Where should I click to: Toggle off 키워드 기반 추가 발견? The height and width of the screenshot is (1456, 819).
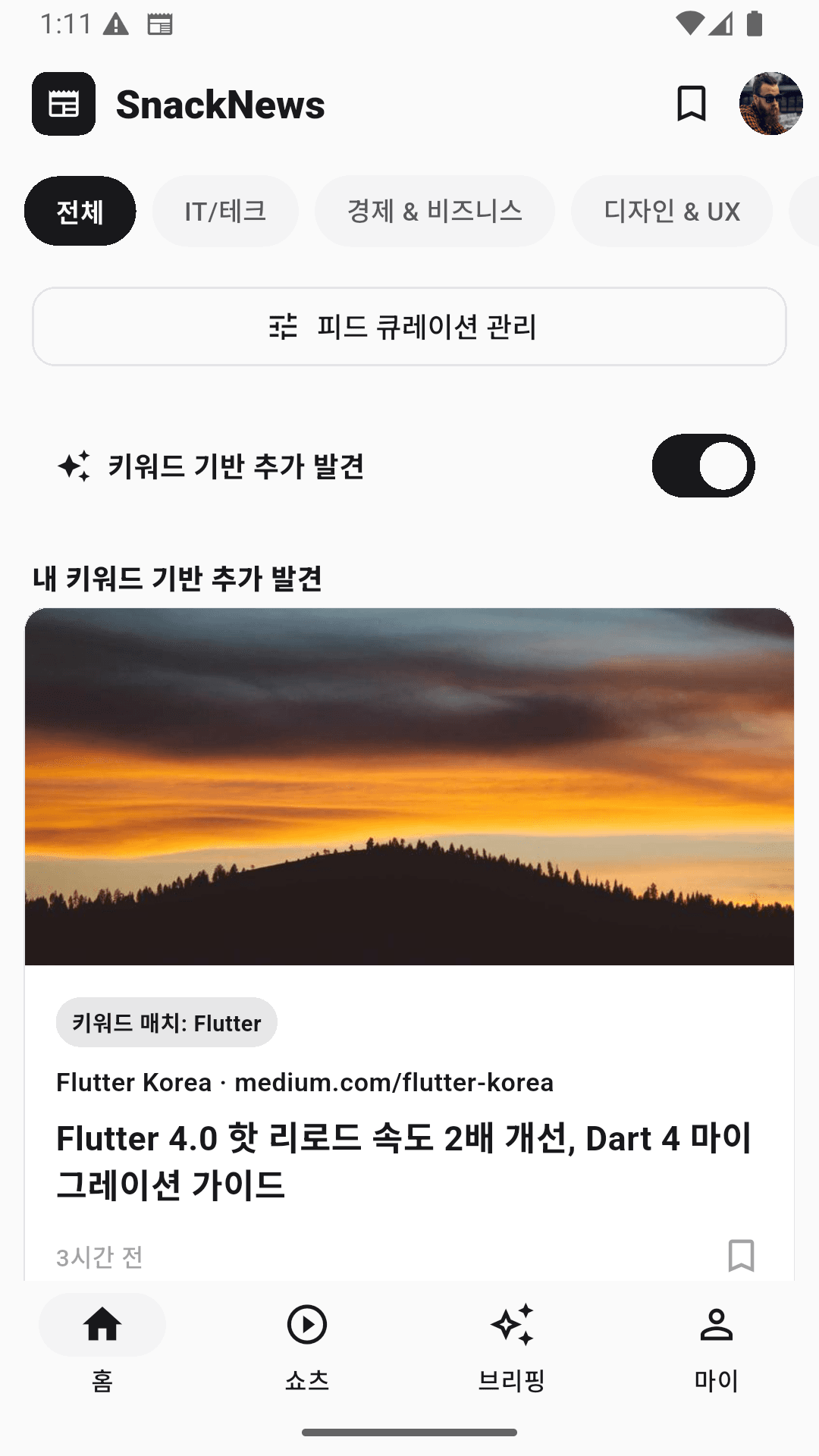pyautogui.click(x=703, y=466)
